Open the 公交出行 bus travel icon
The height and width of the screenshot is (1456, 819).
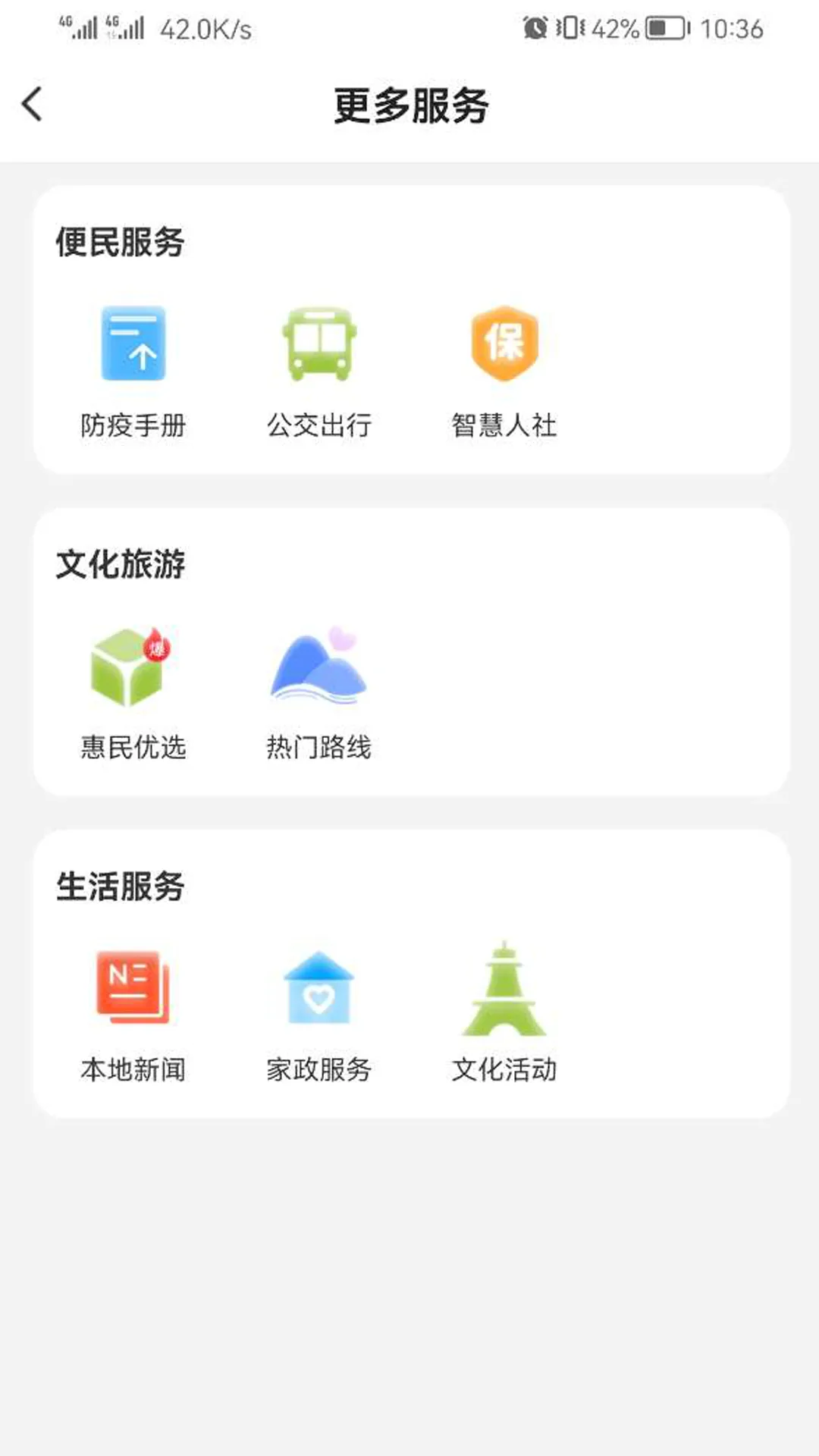pyautogui.click(x=318, y=343)
